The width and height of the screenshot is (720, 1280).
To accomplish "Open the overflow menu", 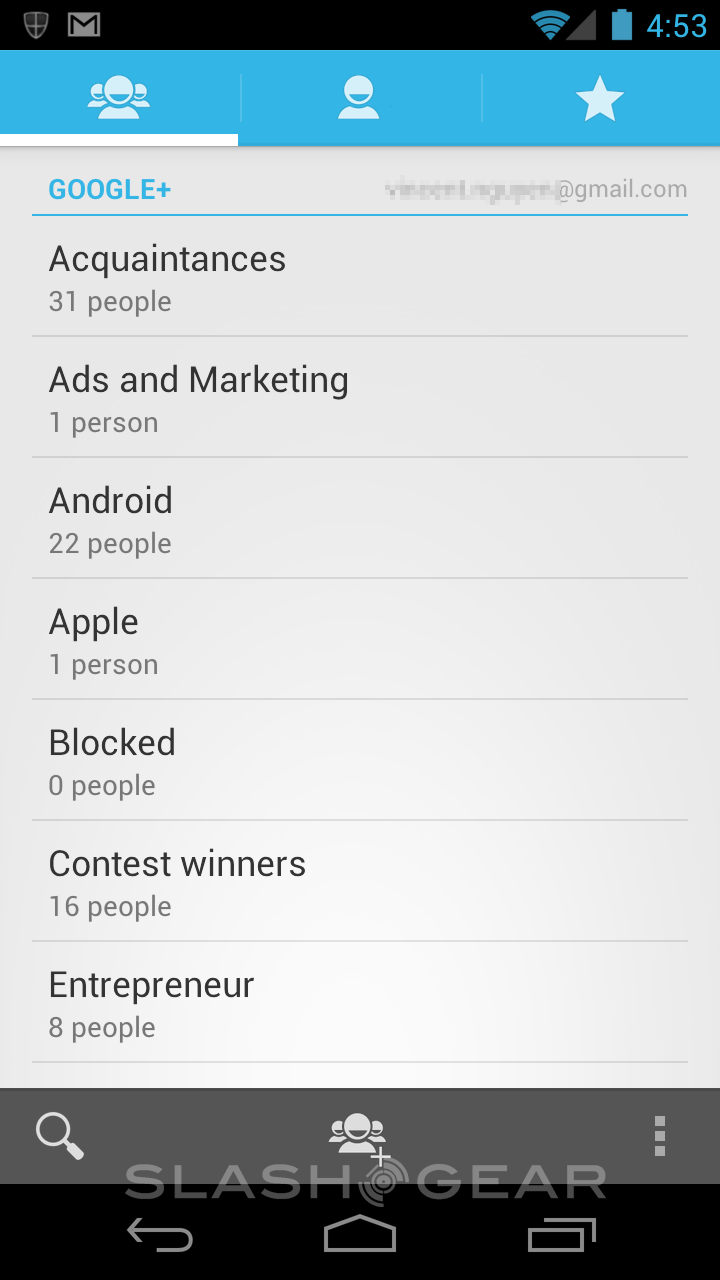I will [x=659, y=1137].
